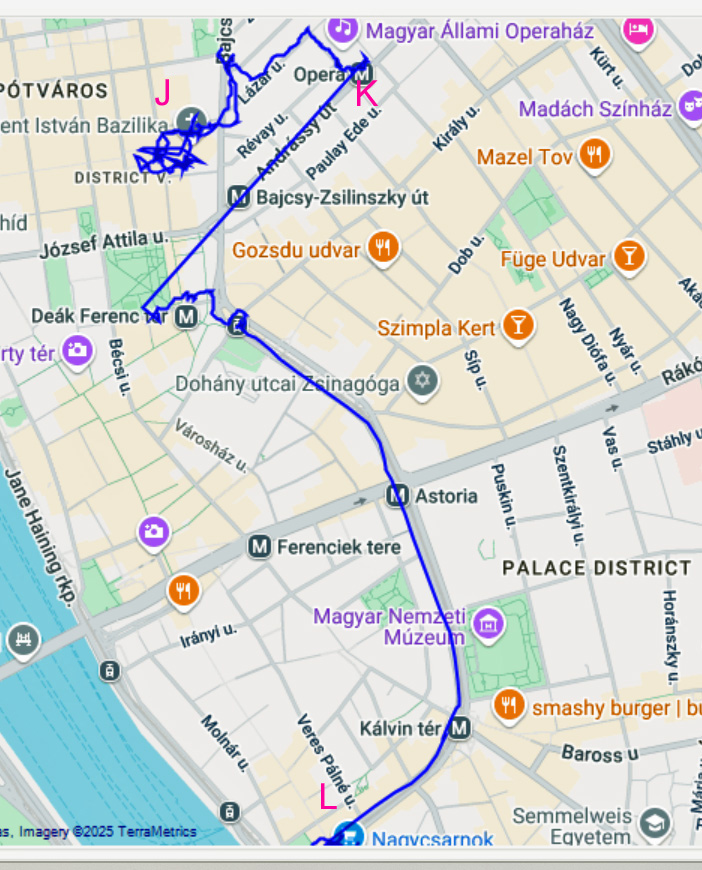Select the Semmelweis Egyetem marker
702x870 pixels.
tap(654, 822)
